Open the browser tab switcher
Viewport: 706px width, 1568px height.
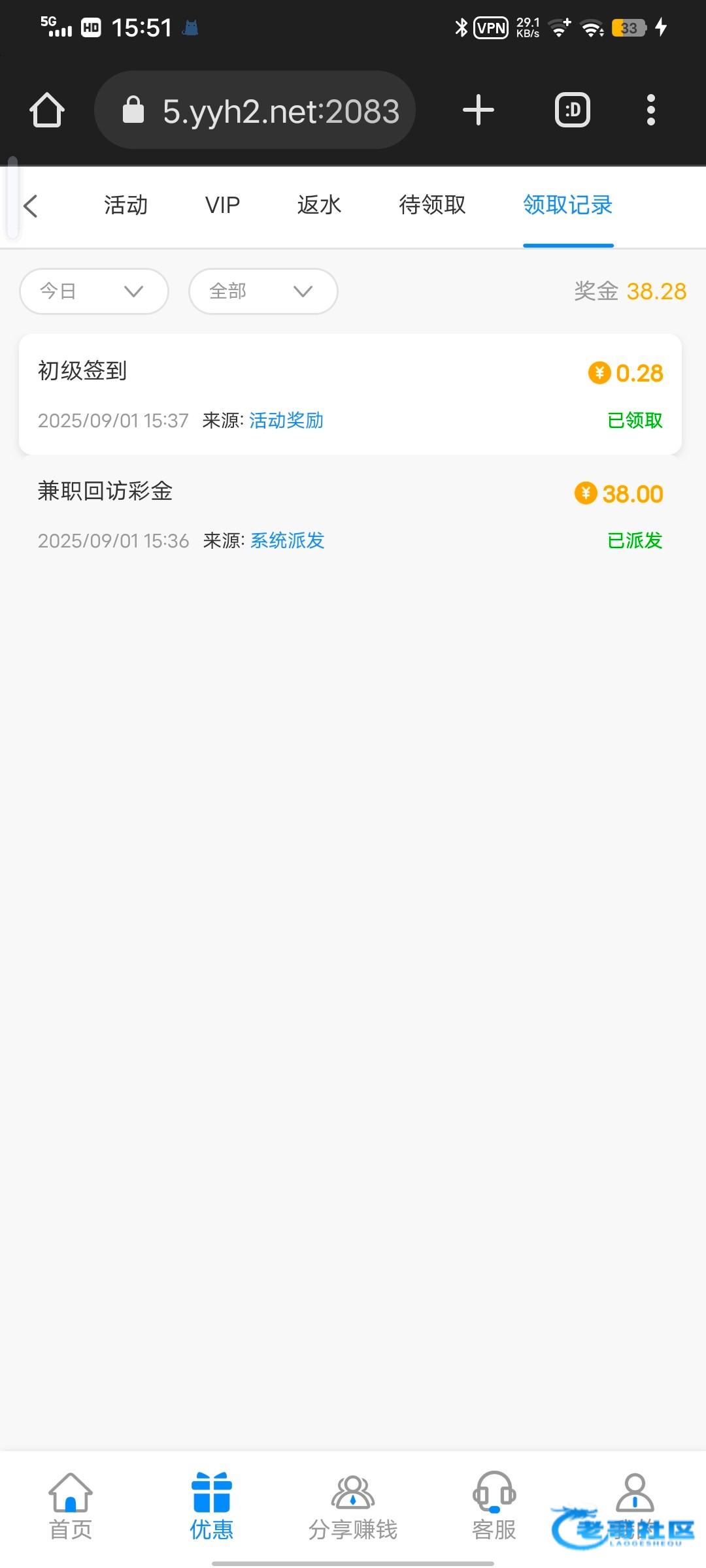(x=573, y=110)
